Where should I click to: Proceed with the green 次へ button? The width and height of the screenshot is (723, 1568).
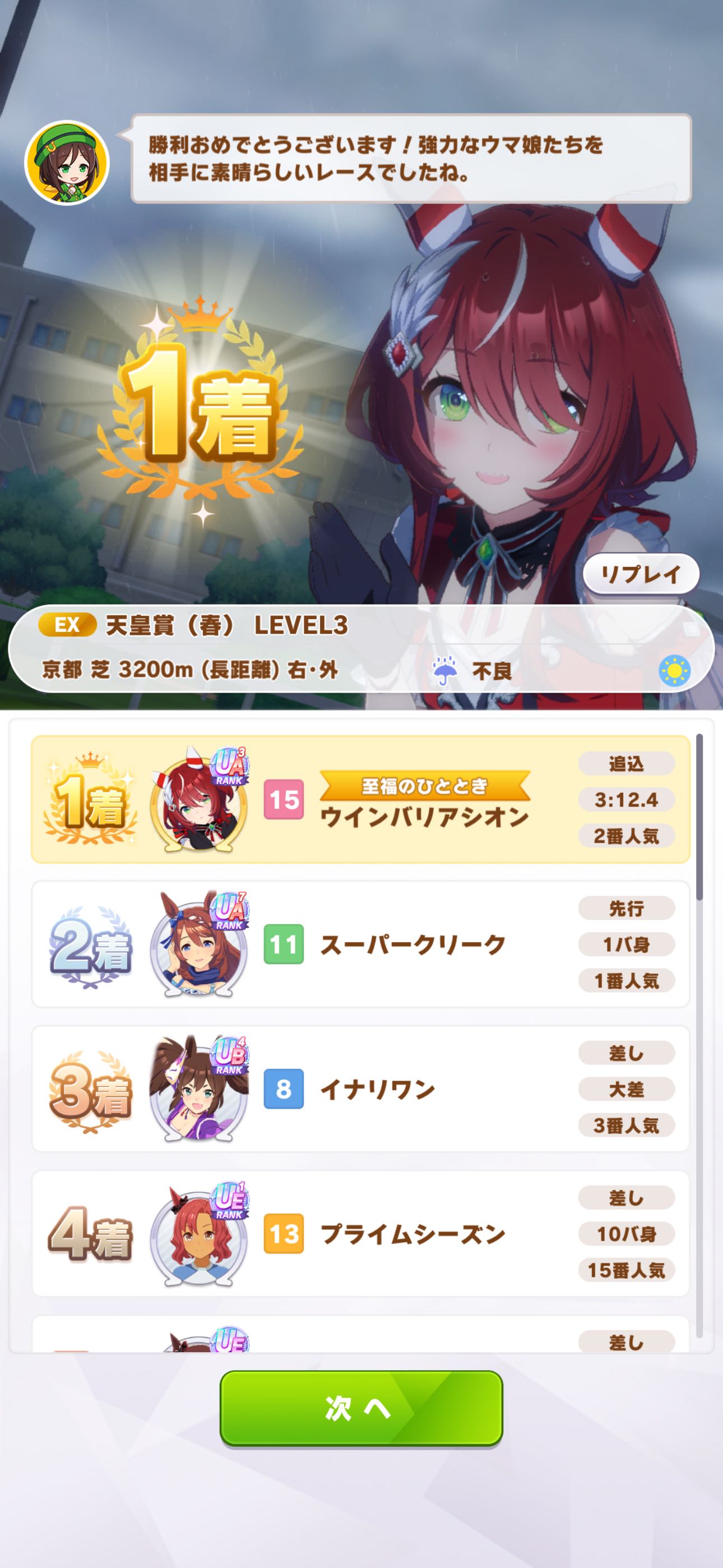click(361, 1408)
